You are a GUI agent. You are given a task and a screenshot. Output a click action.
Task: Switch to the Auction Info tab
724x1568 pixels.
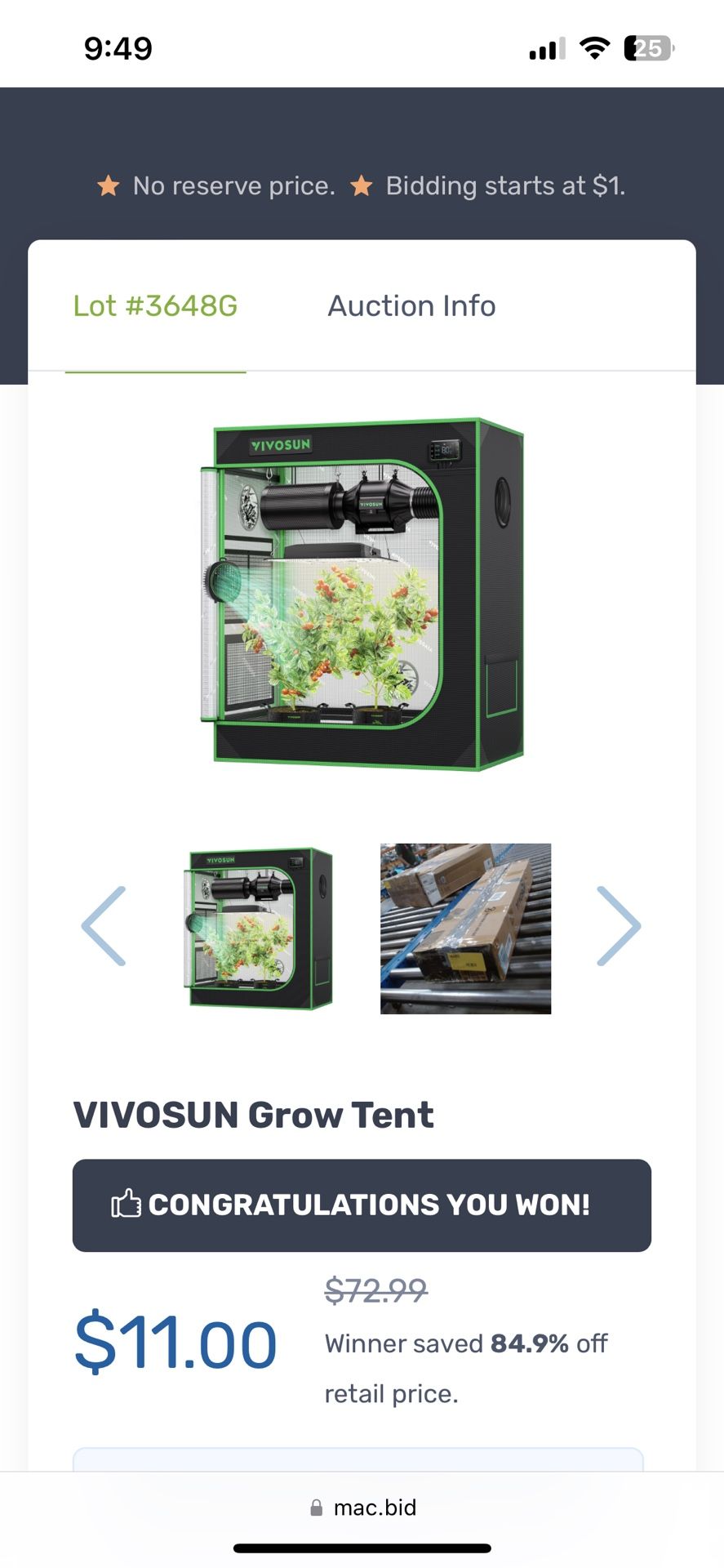coord(411,306)
